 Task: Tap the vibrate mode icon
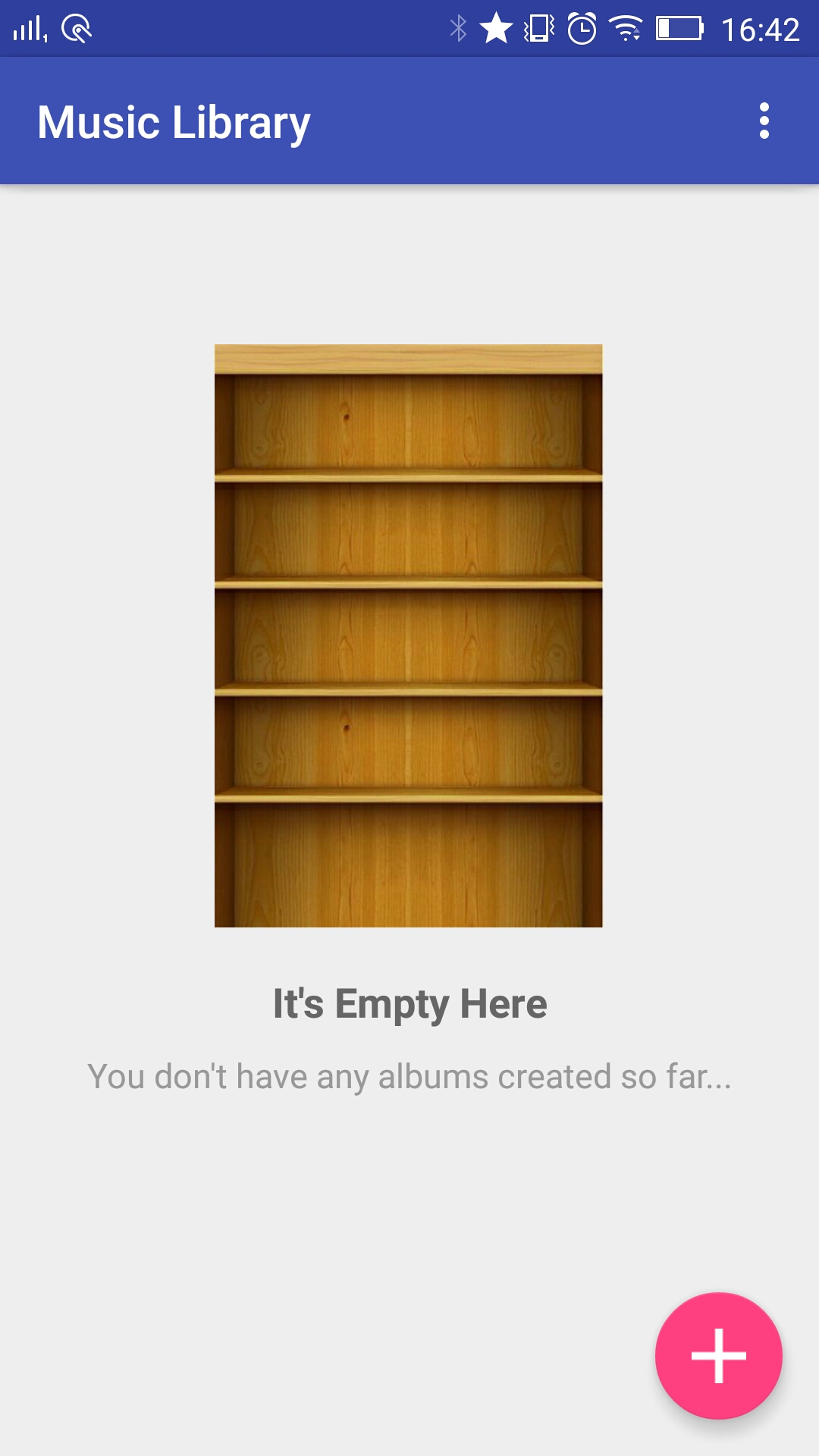coord(538,29)
